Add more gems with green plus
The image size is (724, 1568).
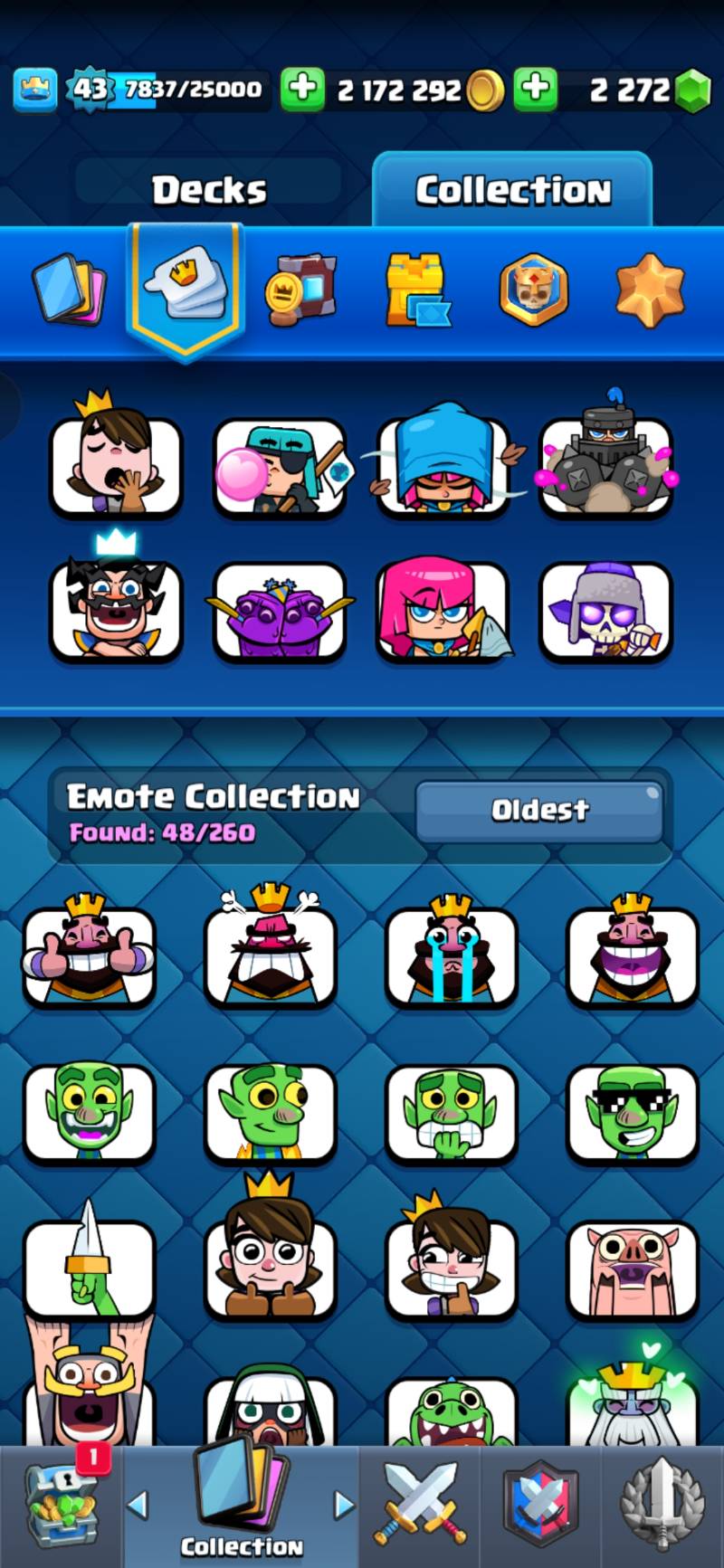point(536,89)
